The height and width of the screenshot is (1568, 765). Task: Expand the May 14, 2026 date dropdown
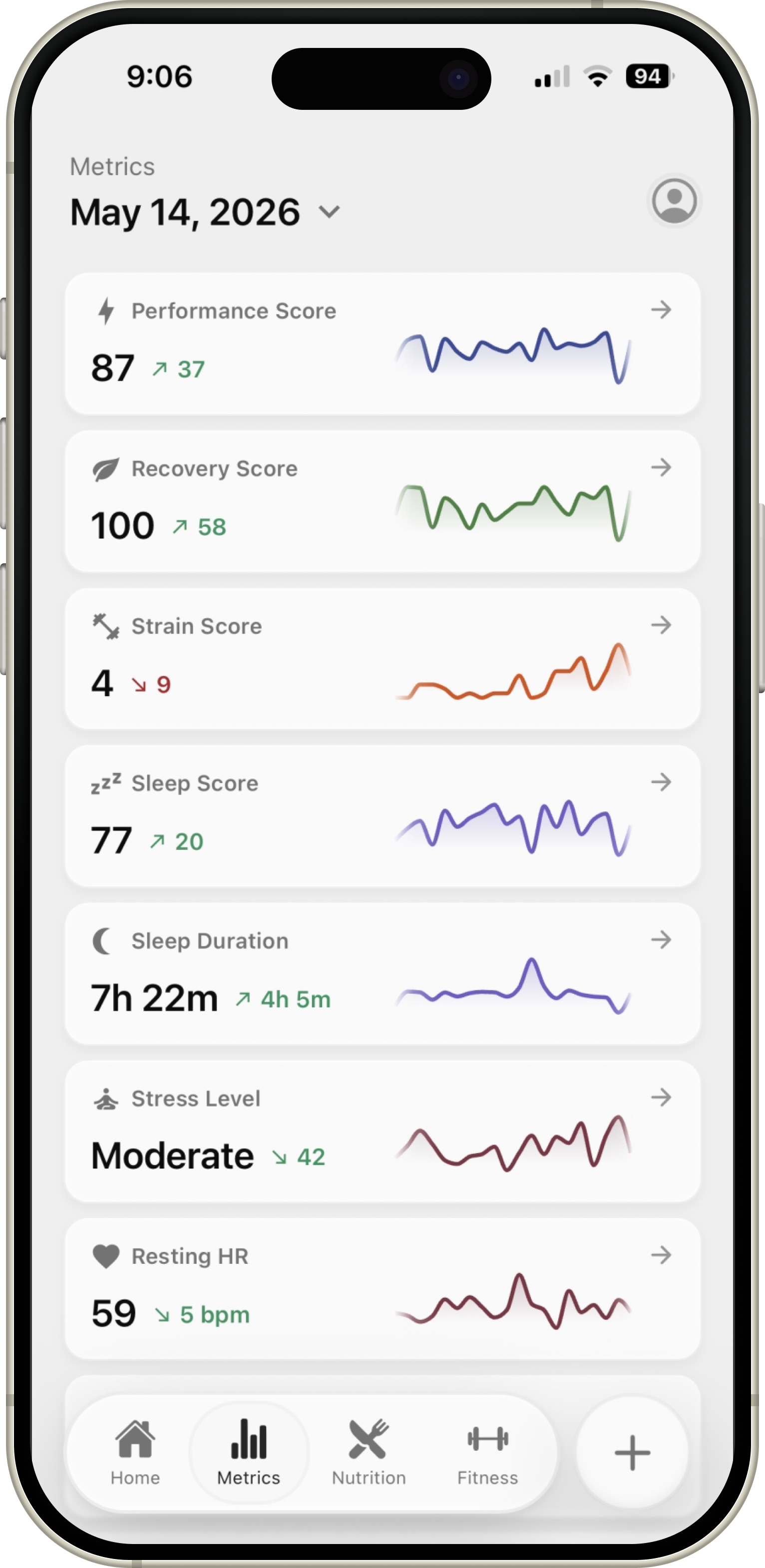(205, 212)
